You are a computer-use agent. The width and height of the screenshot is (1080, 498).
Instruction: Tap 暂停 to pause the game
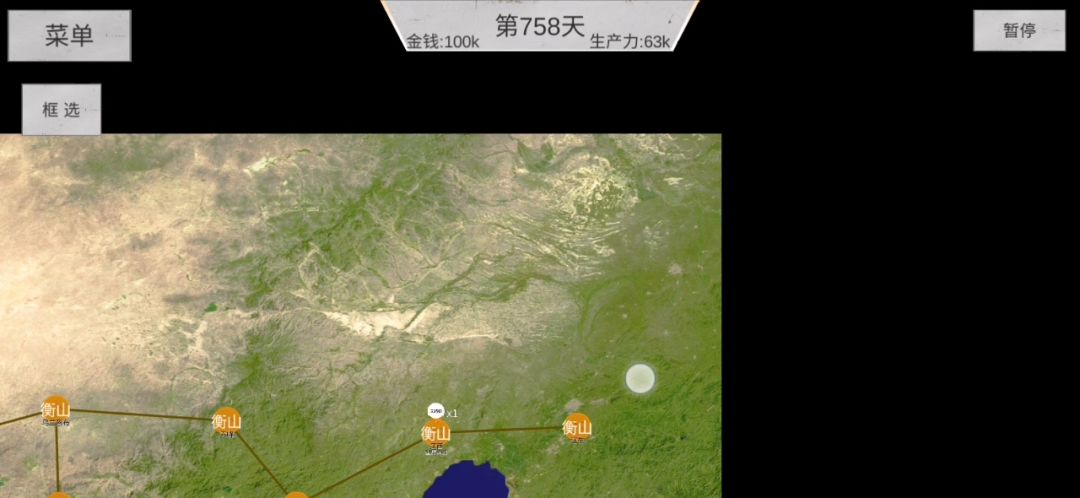(x=1019, y=30)
